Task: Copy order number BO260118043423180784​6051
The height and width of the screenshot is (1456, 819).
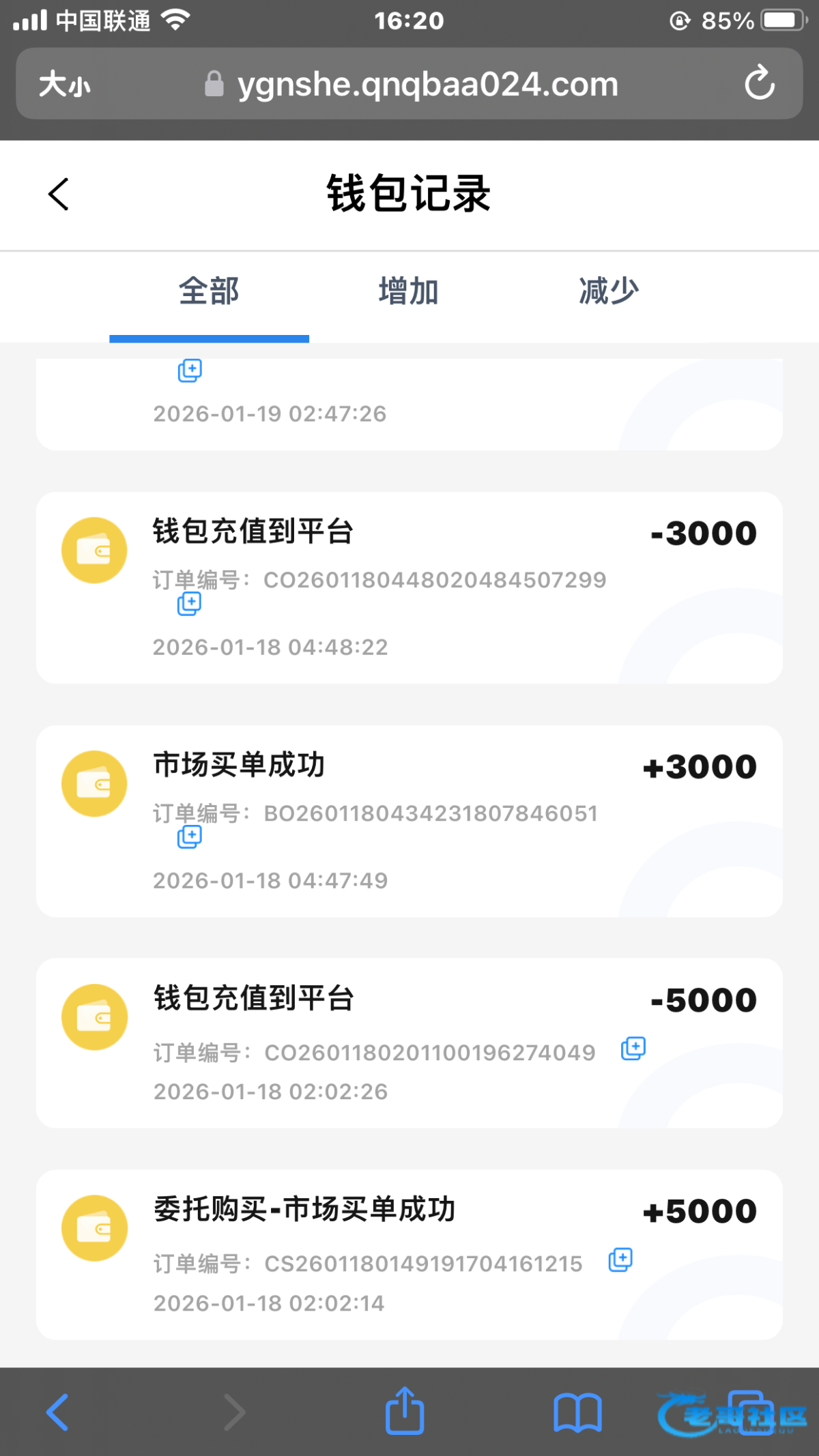Action: pos(189,837)
